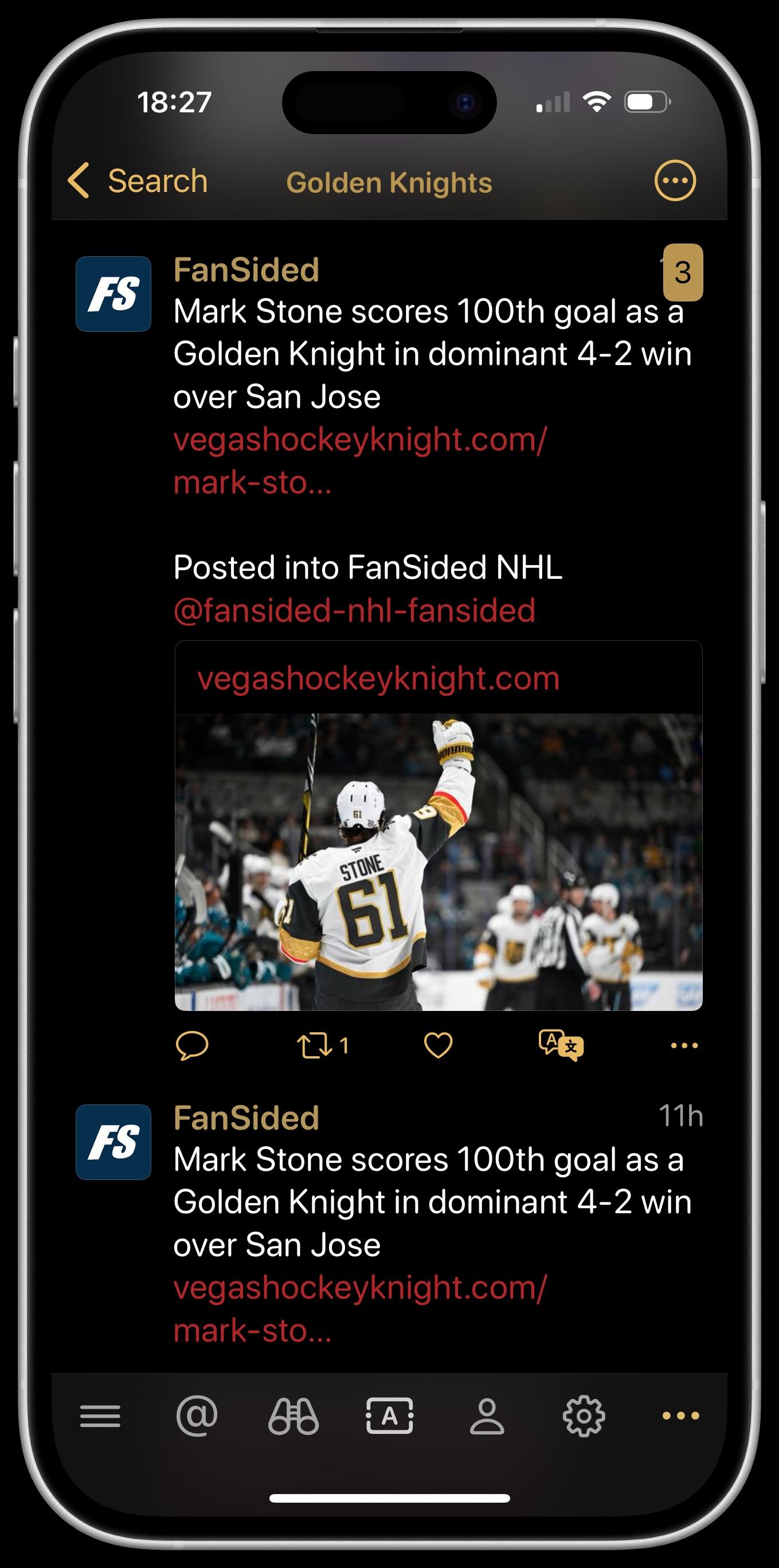Reply to the first FanSided post
This screenshot has height=1568, width=779.
tap(191, 1046)
